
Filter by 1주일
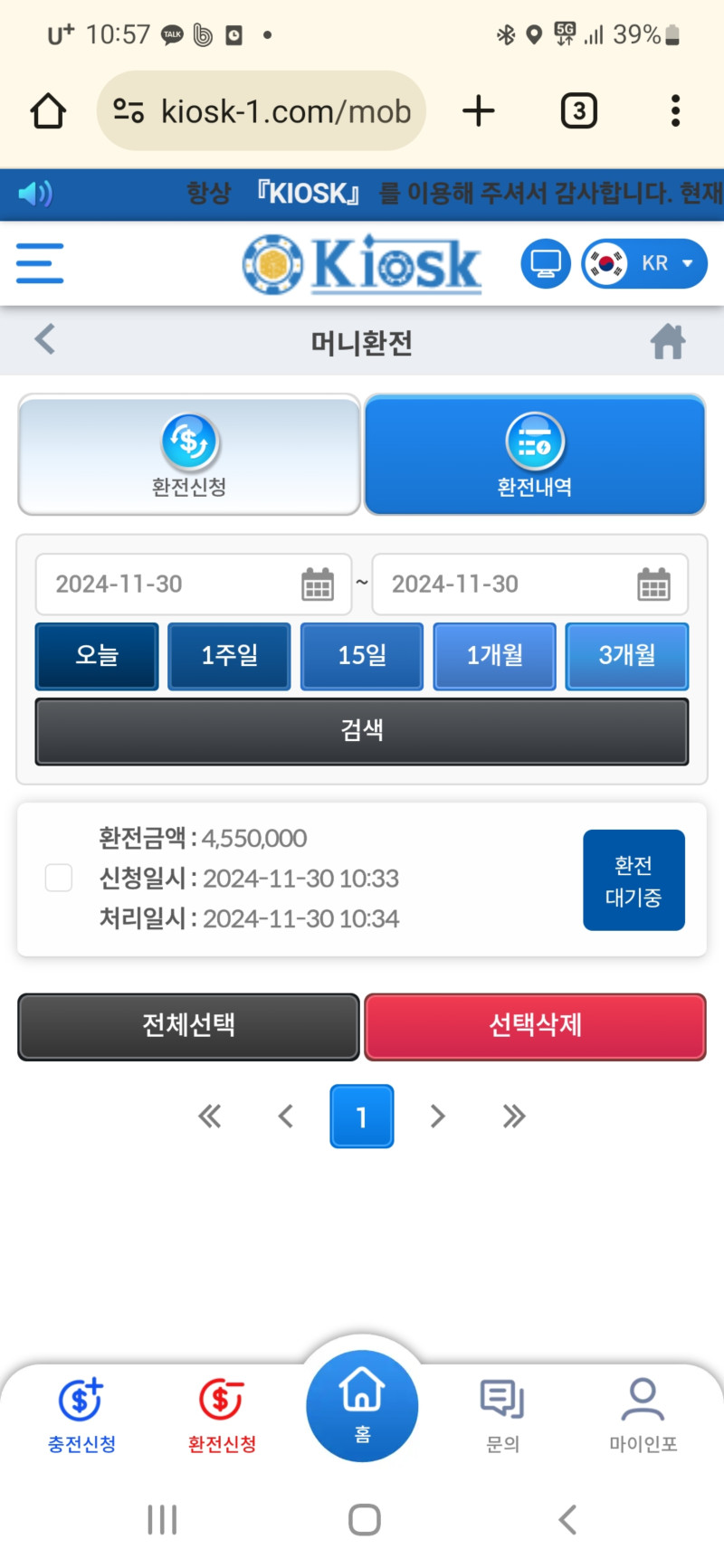tap(229, 656)
